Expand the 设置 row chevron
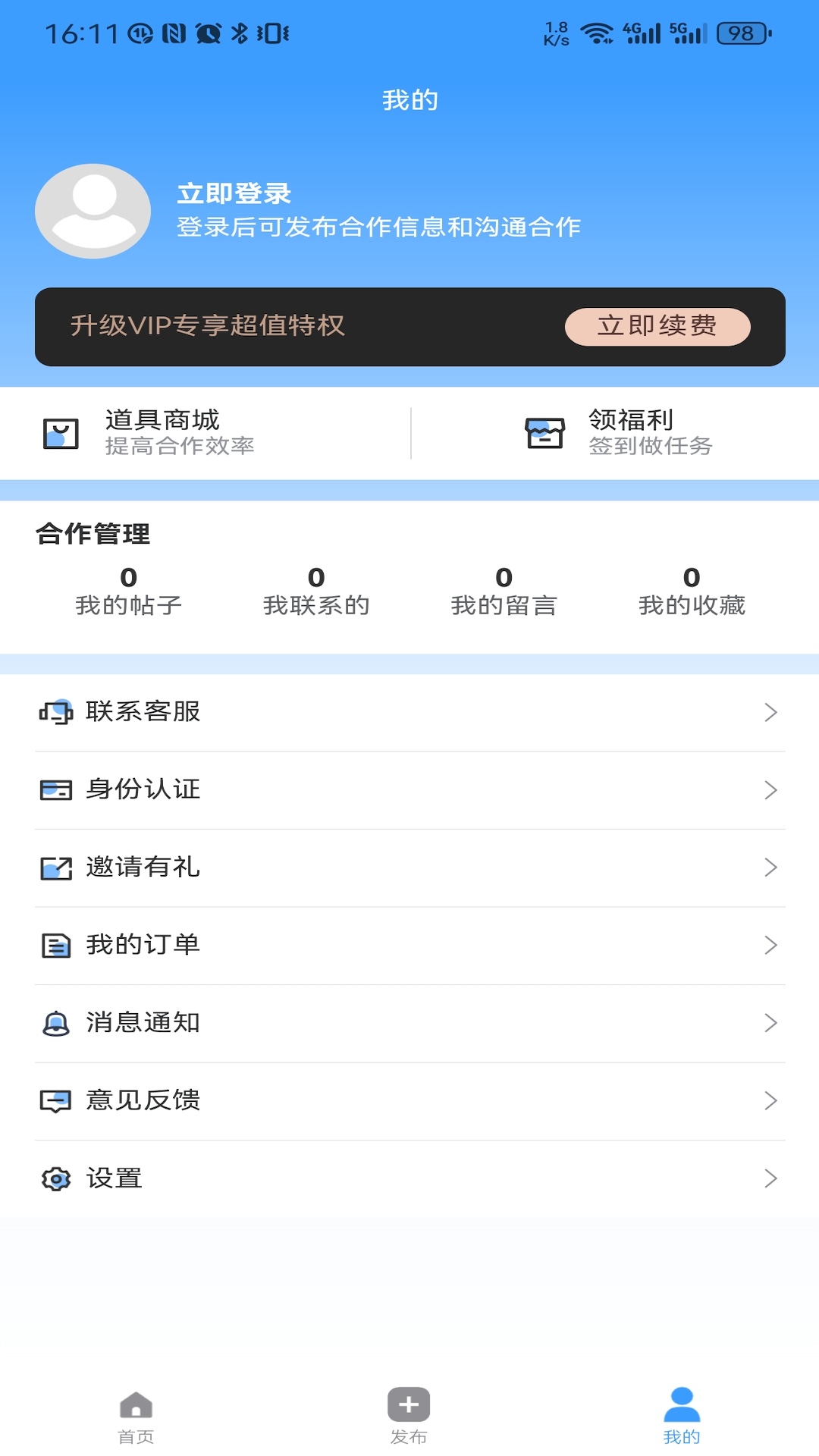The width and height of the screenshot is (819, 1456). coord(772,1178)
